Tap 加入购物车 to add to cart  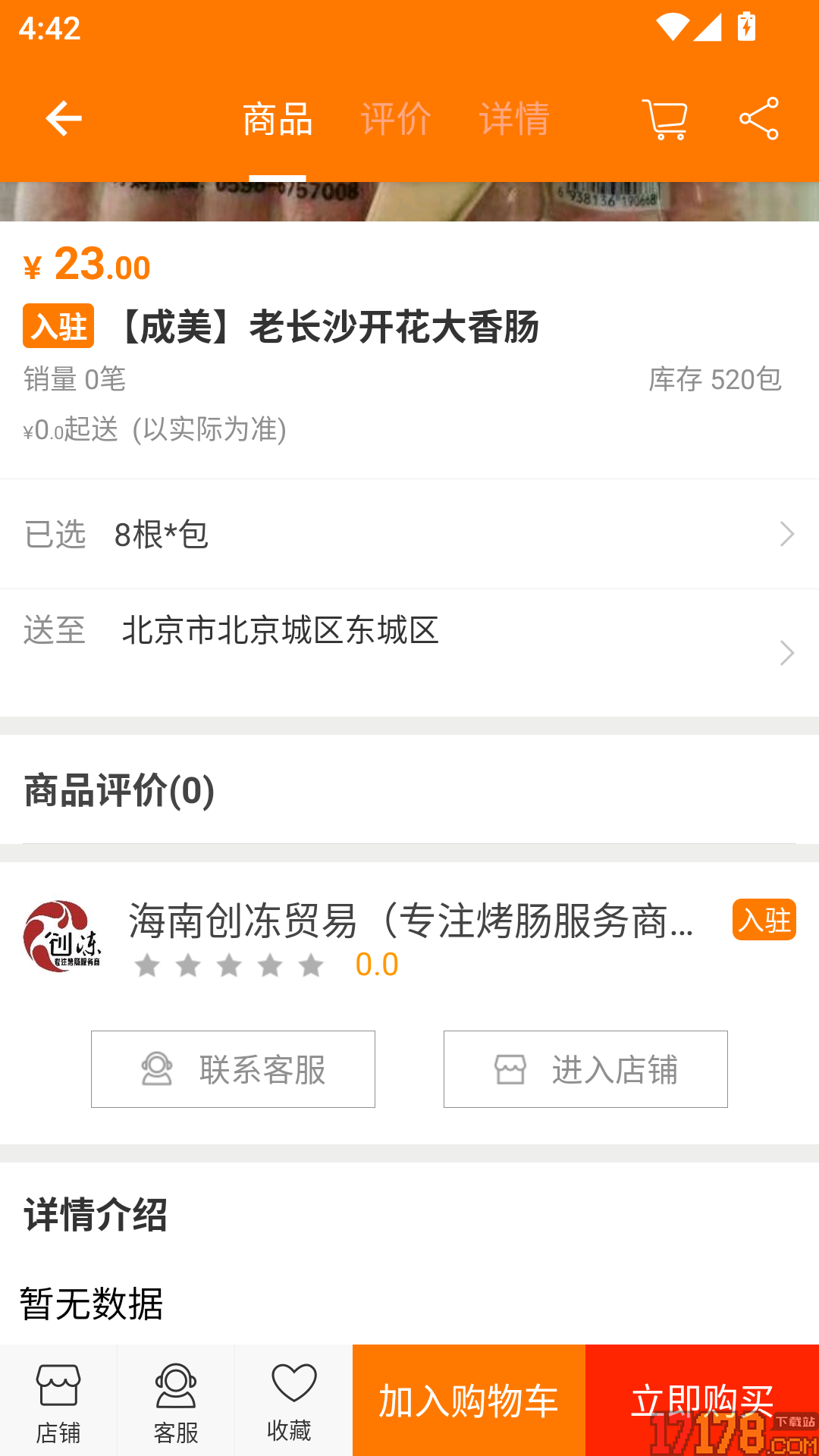[467, 1399]
